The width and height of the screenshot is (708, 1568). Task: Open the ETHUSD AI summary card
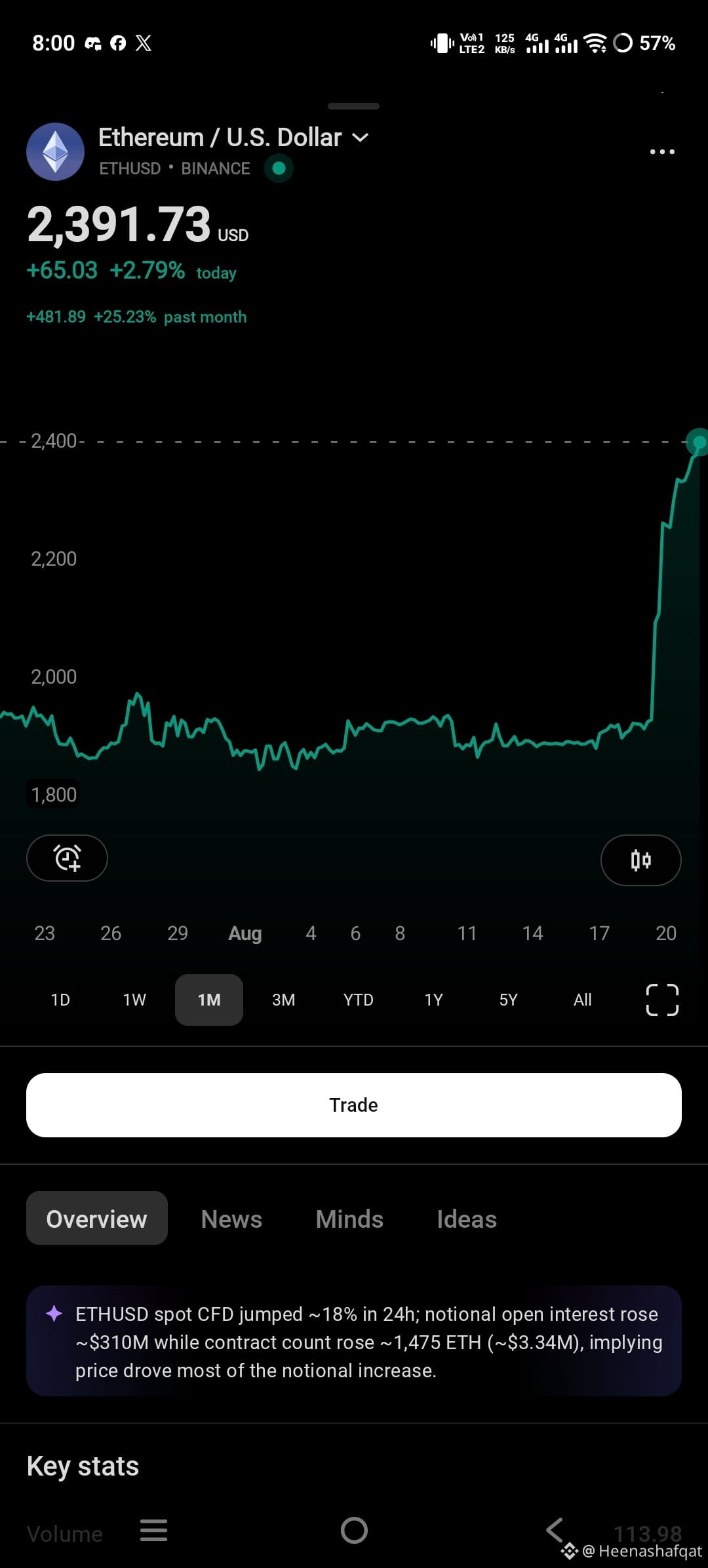pyautogui.click(x=354, y=1342)
